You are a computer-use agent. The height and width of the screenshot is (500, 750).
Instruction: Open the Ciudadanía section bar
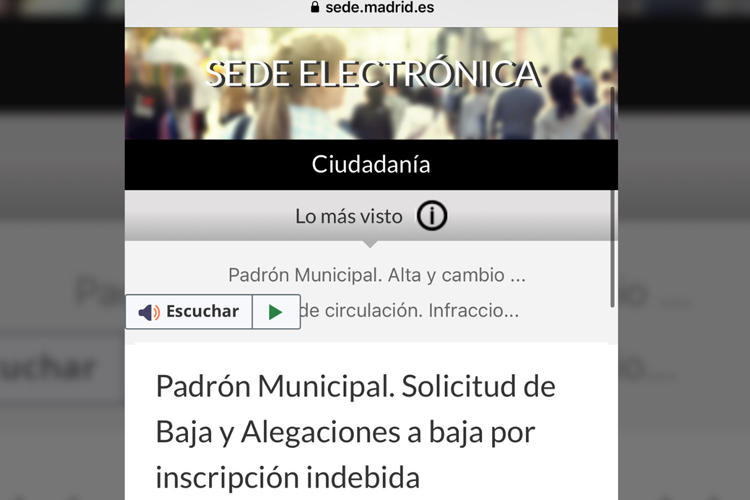click(371, 165)
